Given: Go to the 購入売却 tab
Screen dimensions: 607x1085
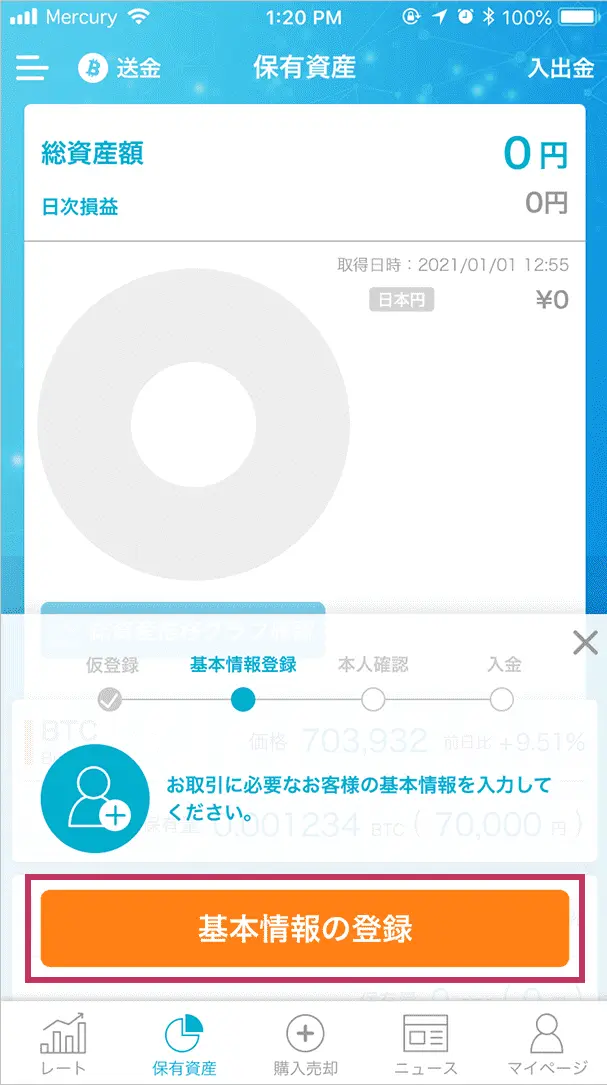Looking at the screenshot, I should pyautogui.click(x=305, y=1043).
